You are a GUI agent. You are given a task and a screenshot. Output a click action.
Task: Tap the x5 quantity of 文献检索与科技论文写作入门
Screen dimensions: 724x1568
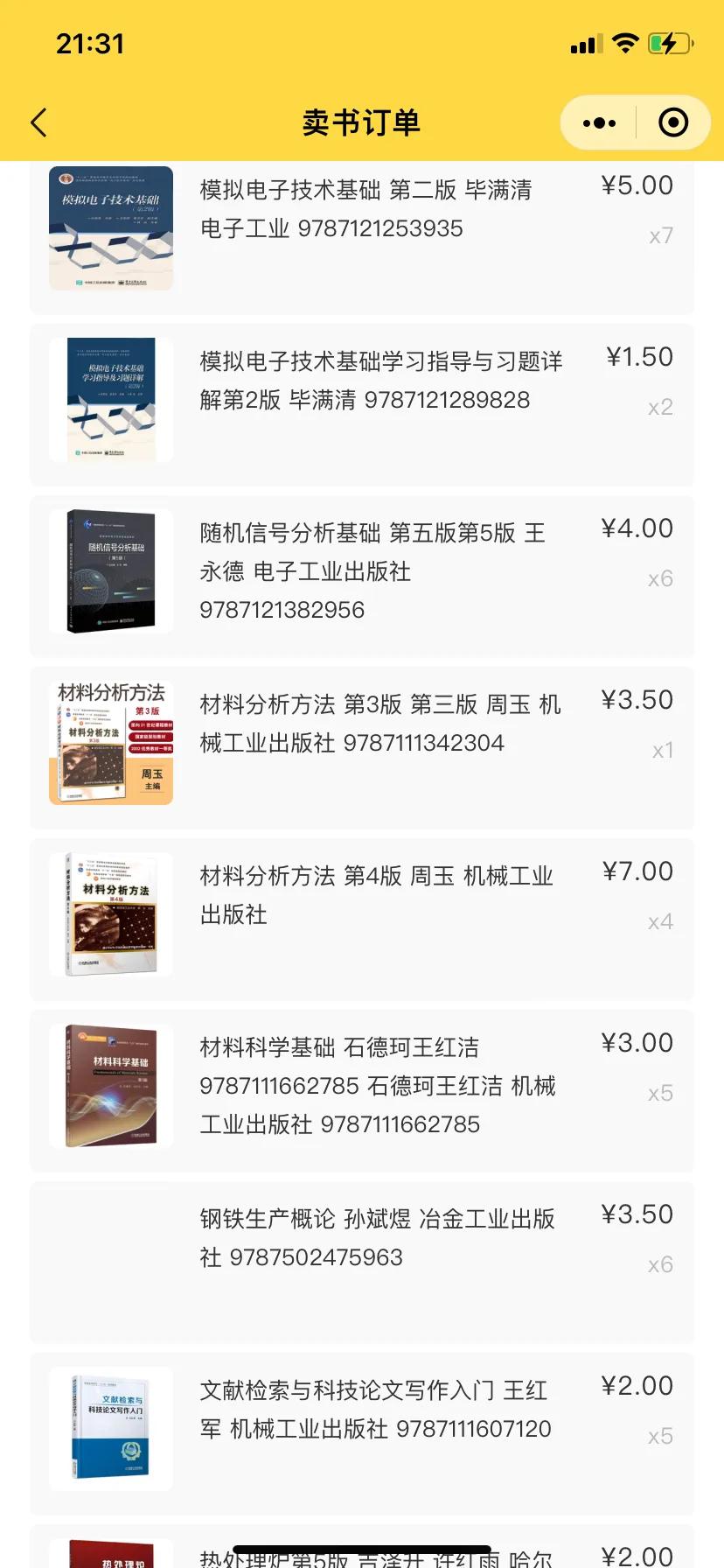pos(661,1435)
